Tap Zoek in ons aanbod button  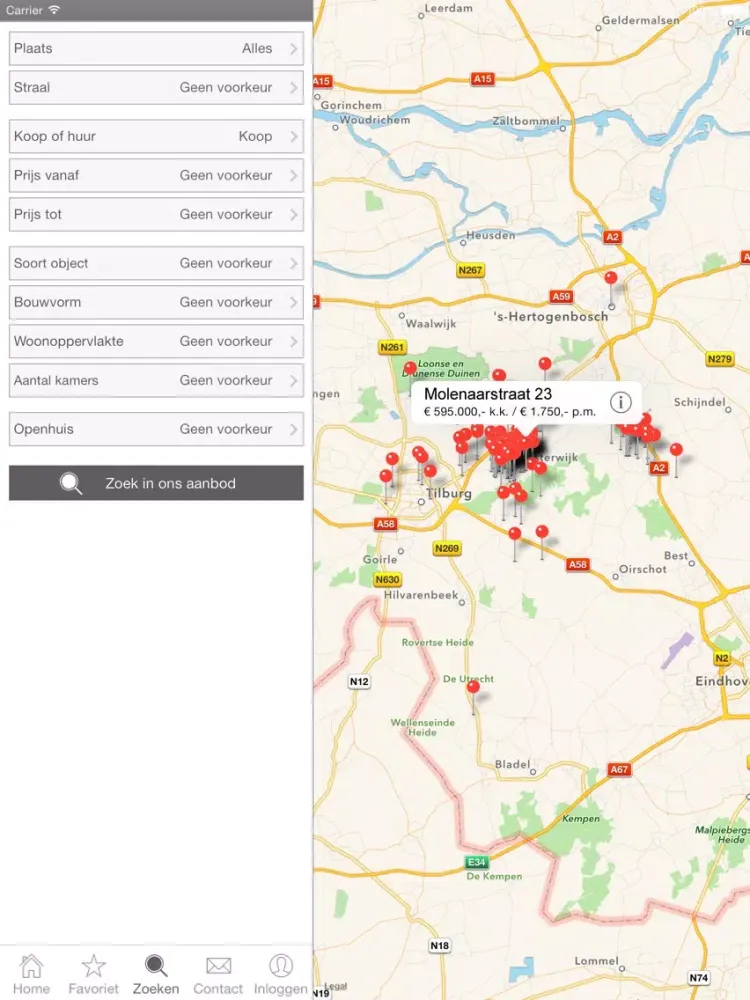(156, 483)
